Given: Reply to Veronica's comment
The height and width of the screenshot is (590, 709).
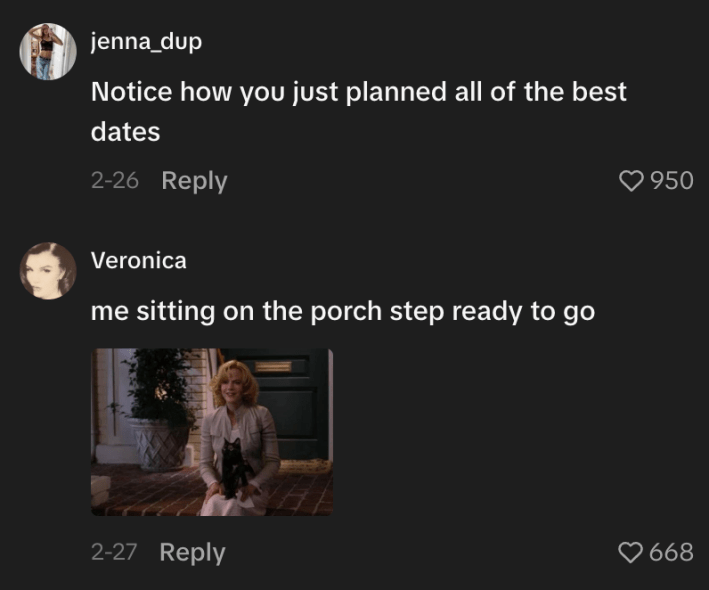Looking at the screenshot, I should (193, 552).
